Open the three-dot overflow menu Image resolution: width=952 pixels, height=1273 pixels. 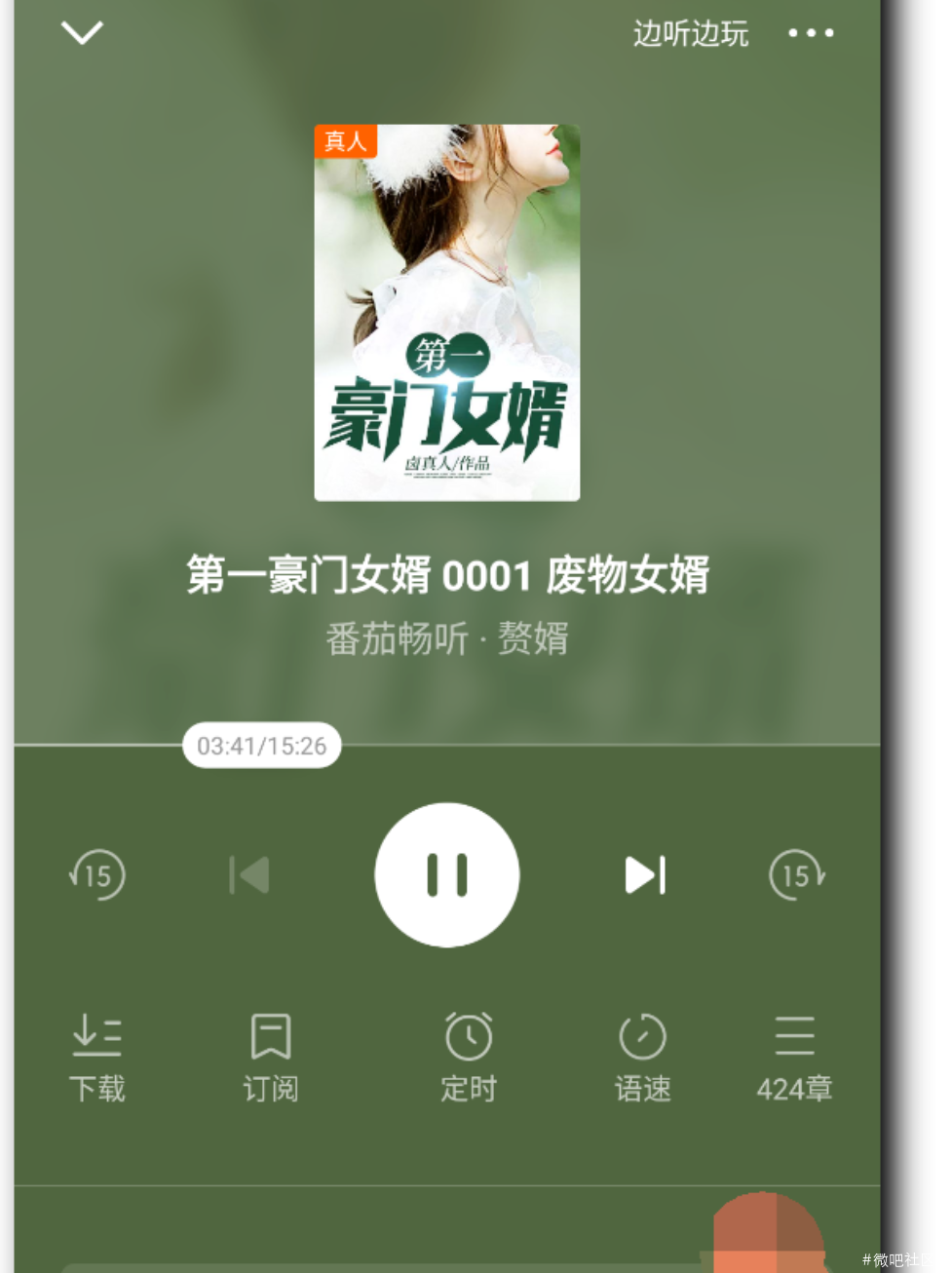coord(811,33)
